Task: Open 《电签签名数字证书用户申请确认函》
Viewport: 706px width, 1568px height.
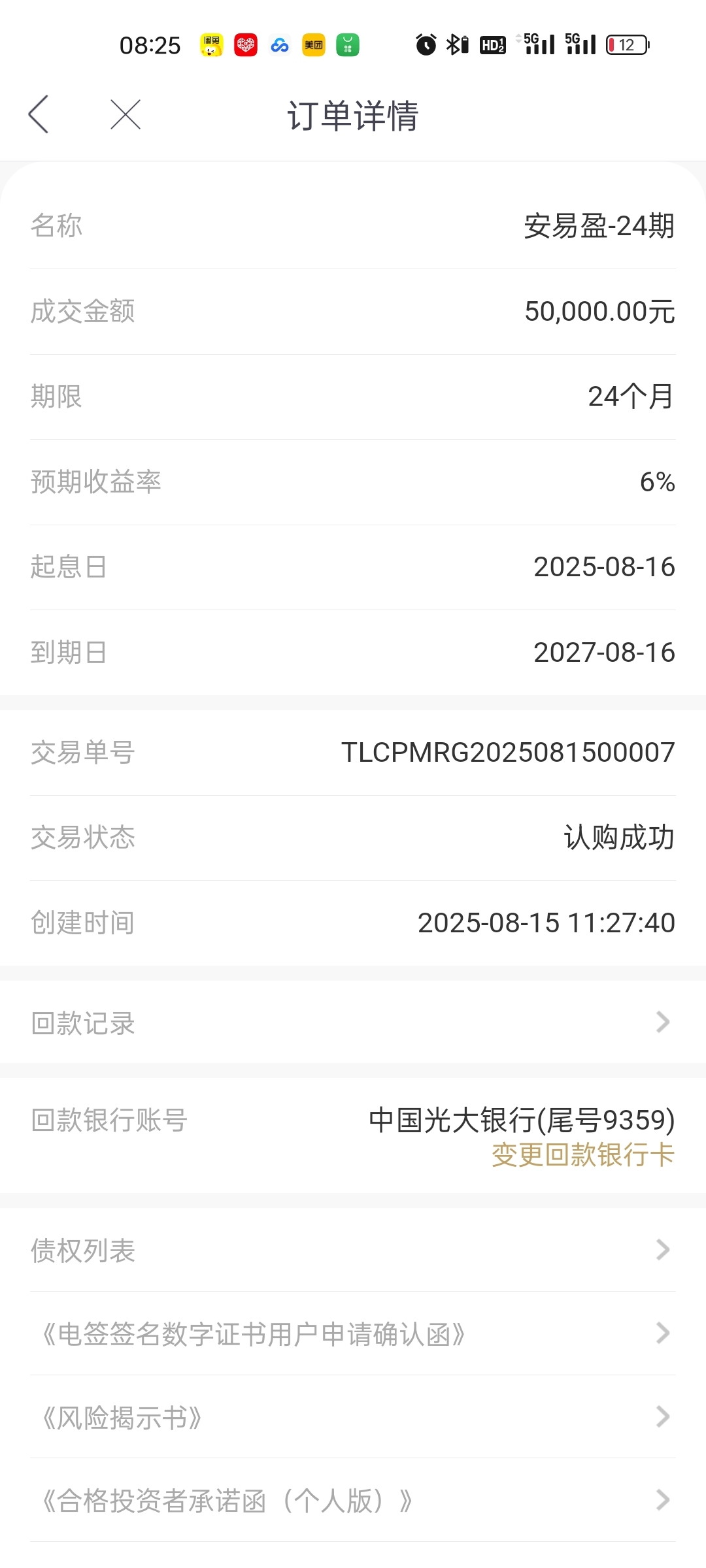Action: 353,1333
